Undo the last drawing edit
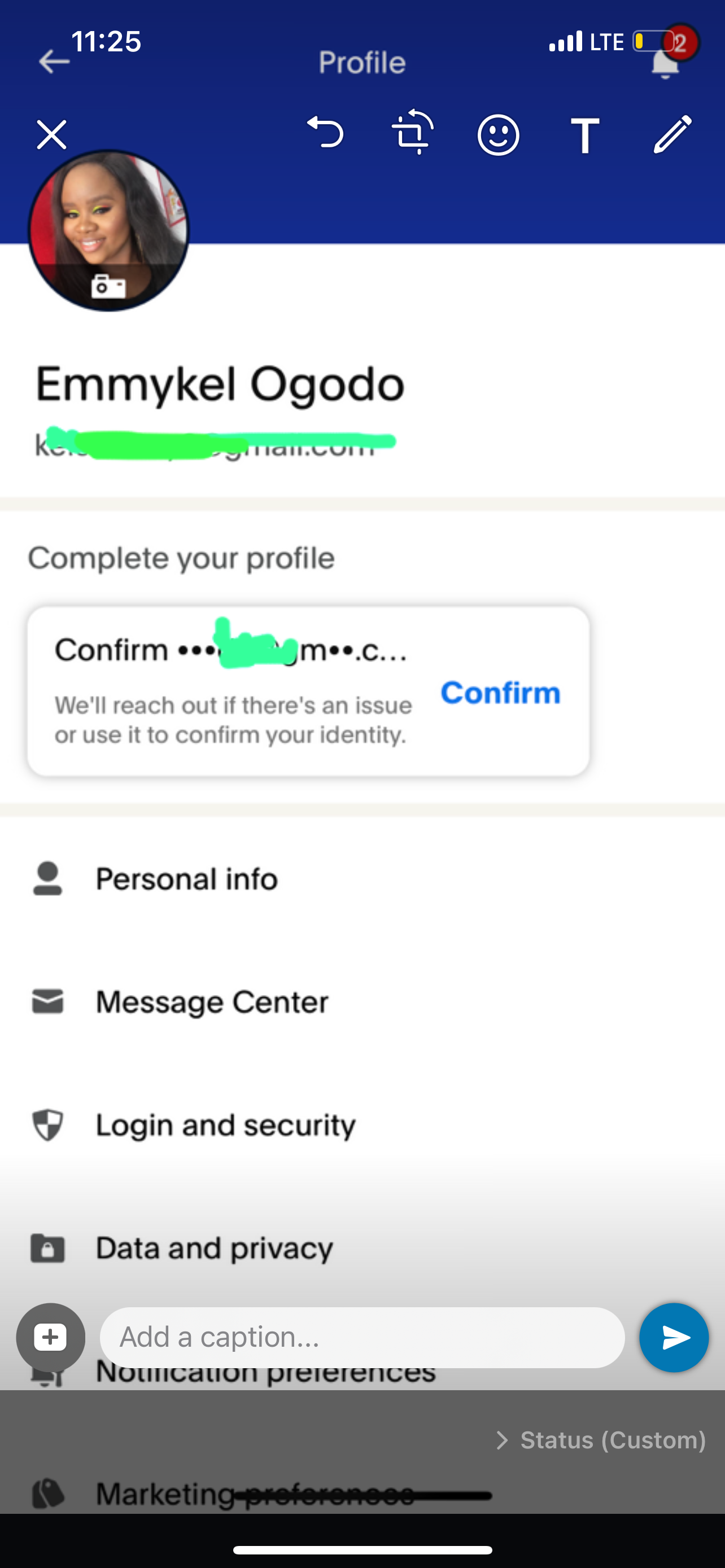This screenshot has width=725, height=1568. [x=326, y=133]
